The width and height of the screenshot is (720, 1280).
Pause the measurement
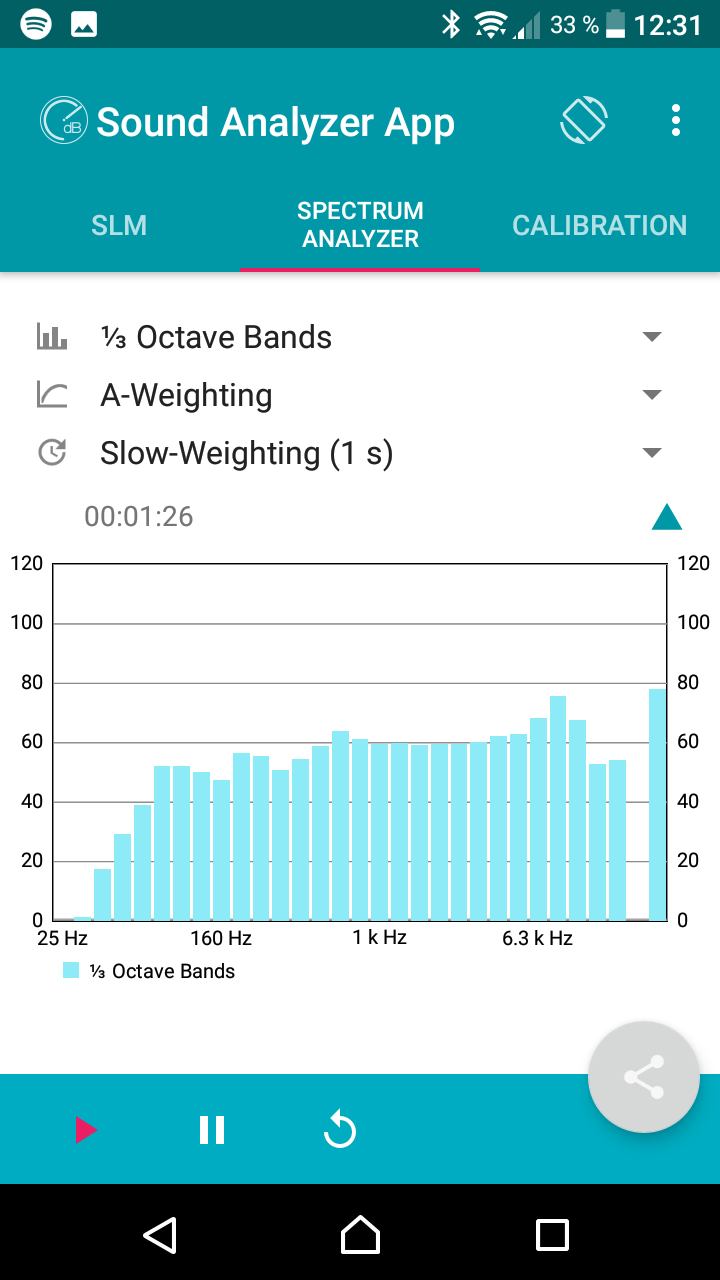click(x=212, y=1130)
